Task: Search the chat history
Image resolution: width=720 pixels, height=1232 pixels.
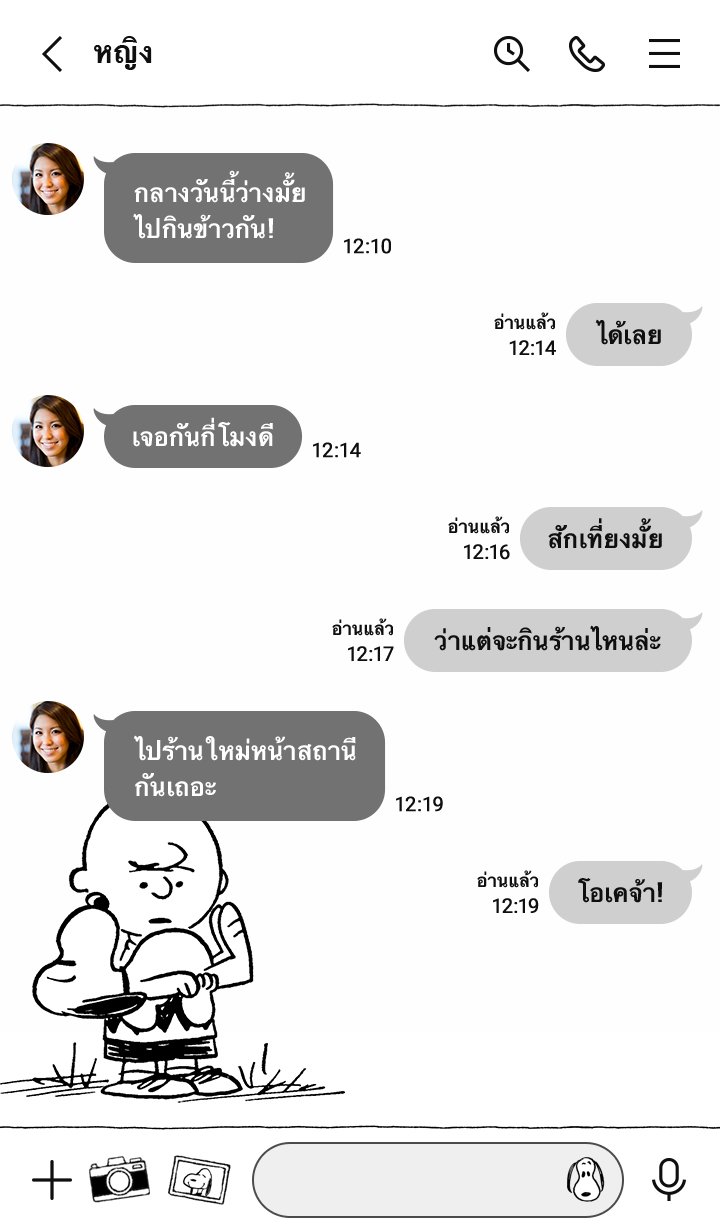Action: click(x=511, y=54)
